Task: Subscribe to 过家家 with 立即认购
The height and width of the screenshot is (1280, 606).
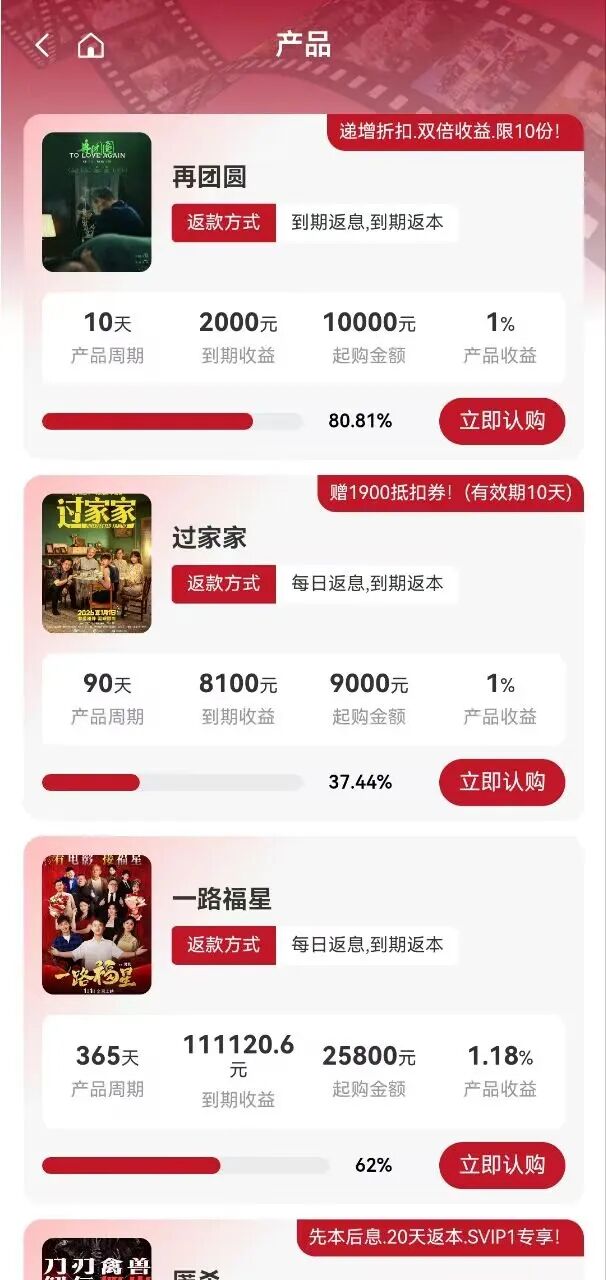Action: [x=502, y=782]
